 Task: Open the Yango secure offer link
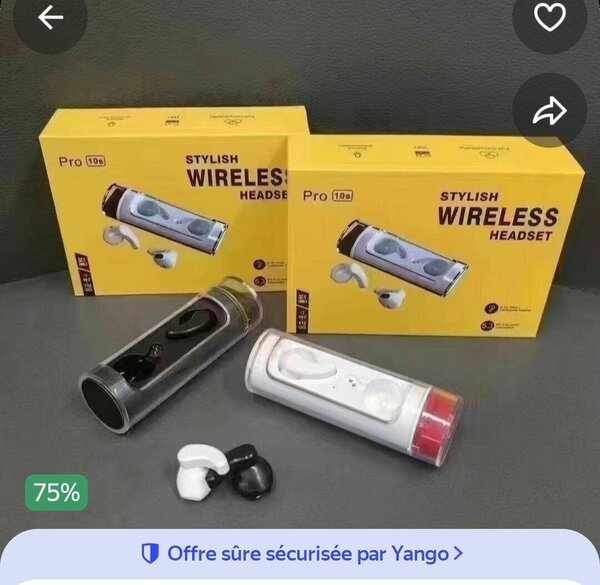301,553
